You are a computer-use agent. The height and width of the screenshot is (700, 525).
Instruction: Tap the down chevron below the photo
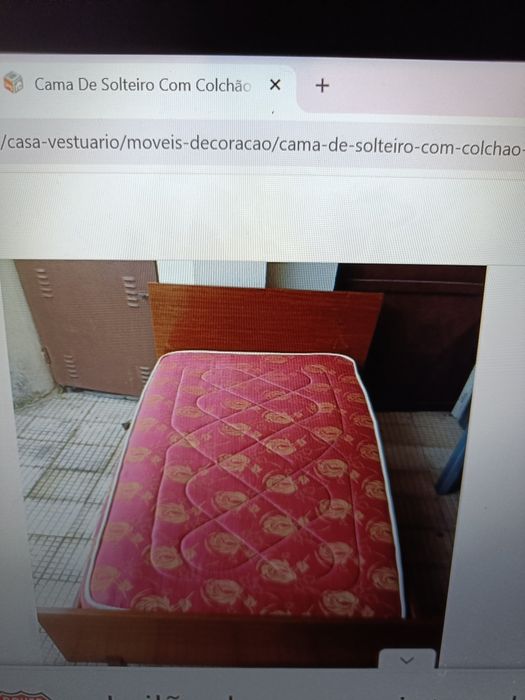[x=407, y=659]
